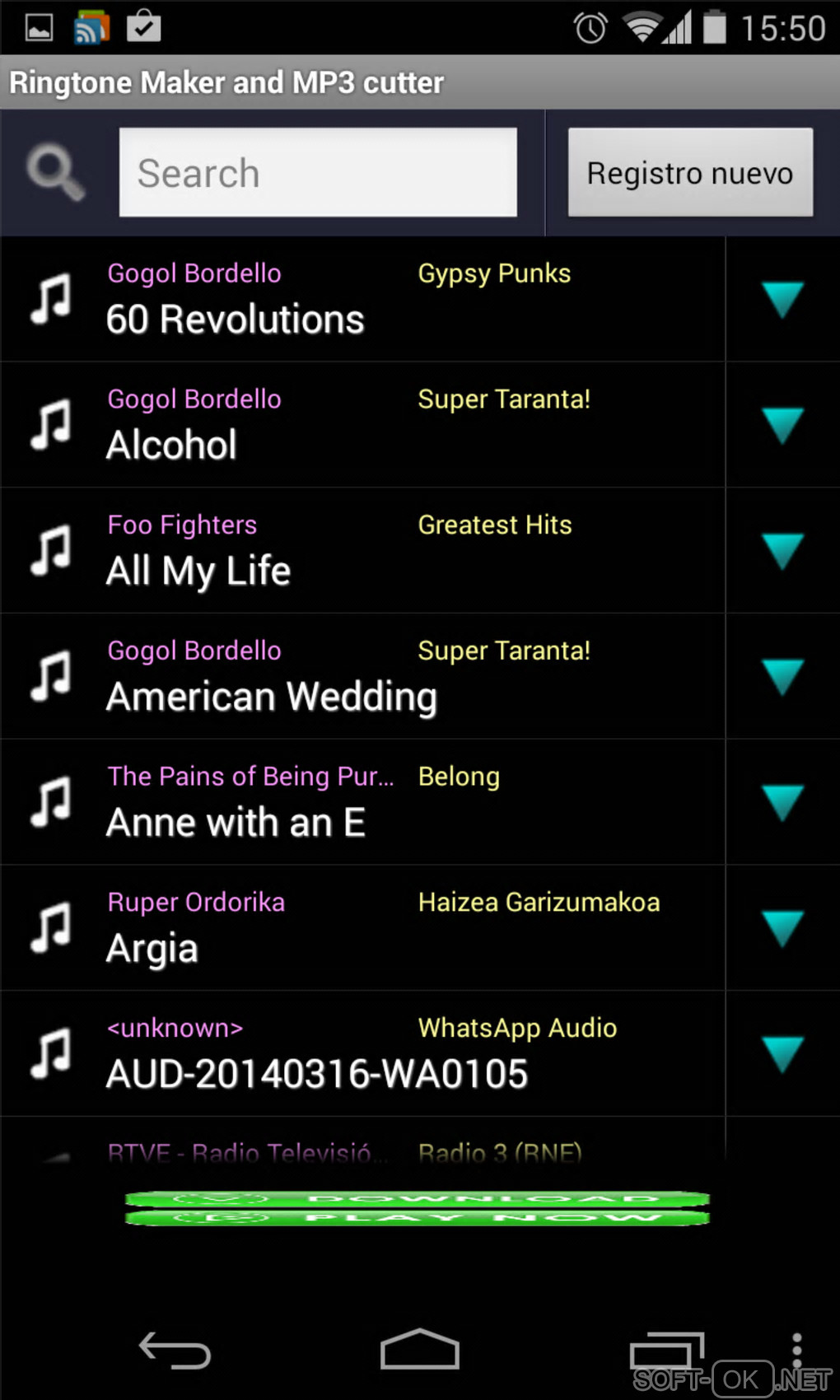Show options for AUD-20140316-WA0105
This screenshot has width=840, height=1400.
pyautogui.click(x=782, y=1055)
